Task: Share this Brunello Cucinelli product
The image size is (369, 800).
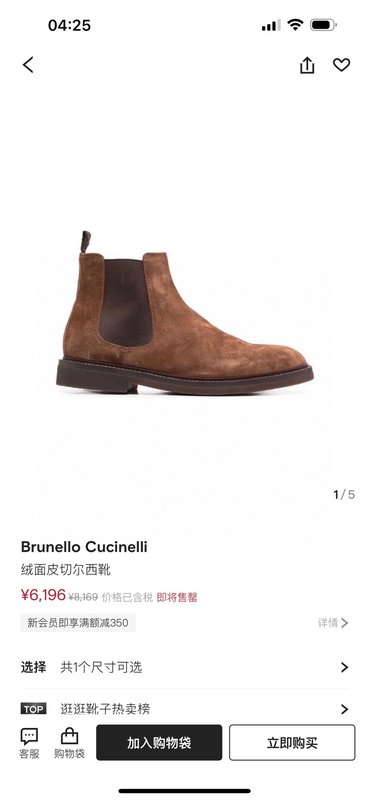Action: coord(307,65)
